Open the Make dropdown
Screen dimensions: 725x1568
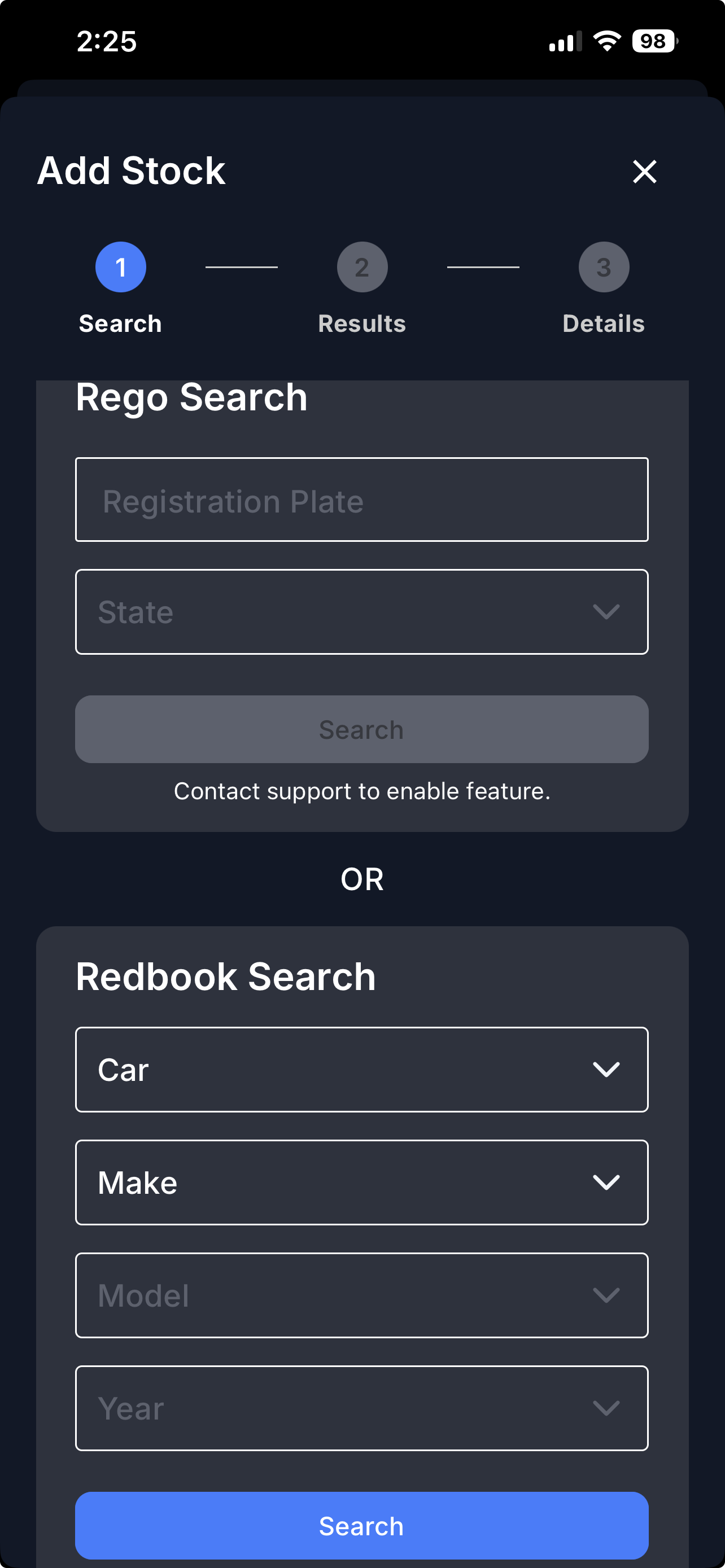pyautogui.click(x=361, y=1182)
